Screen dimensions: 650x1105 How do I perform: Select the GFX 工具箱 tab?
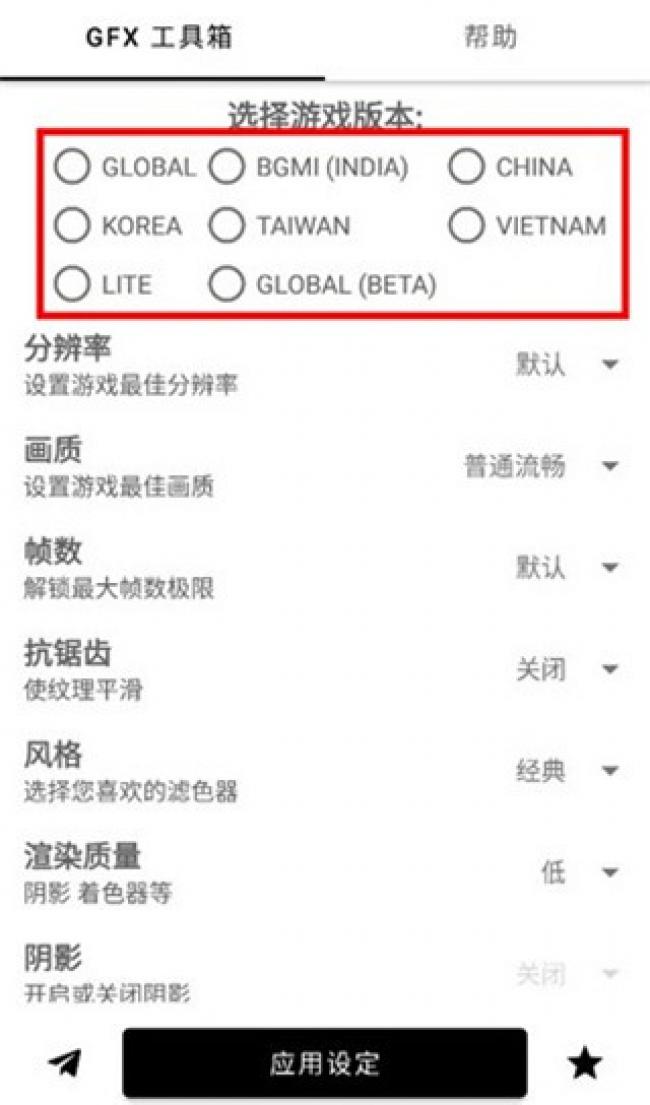(x=160, y=38)
